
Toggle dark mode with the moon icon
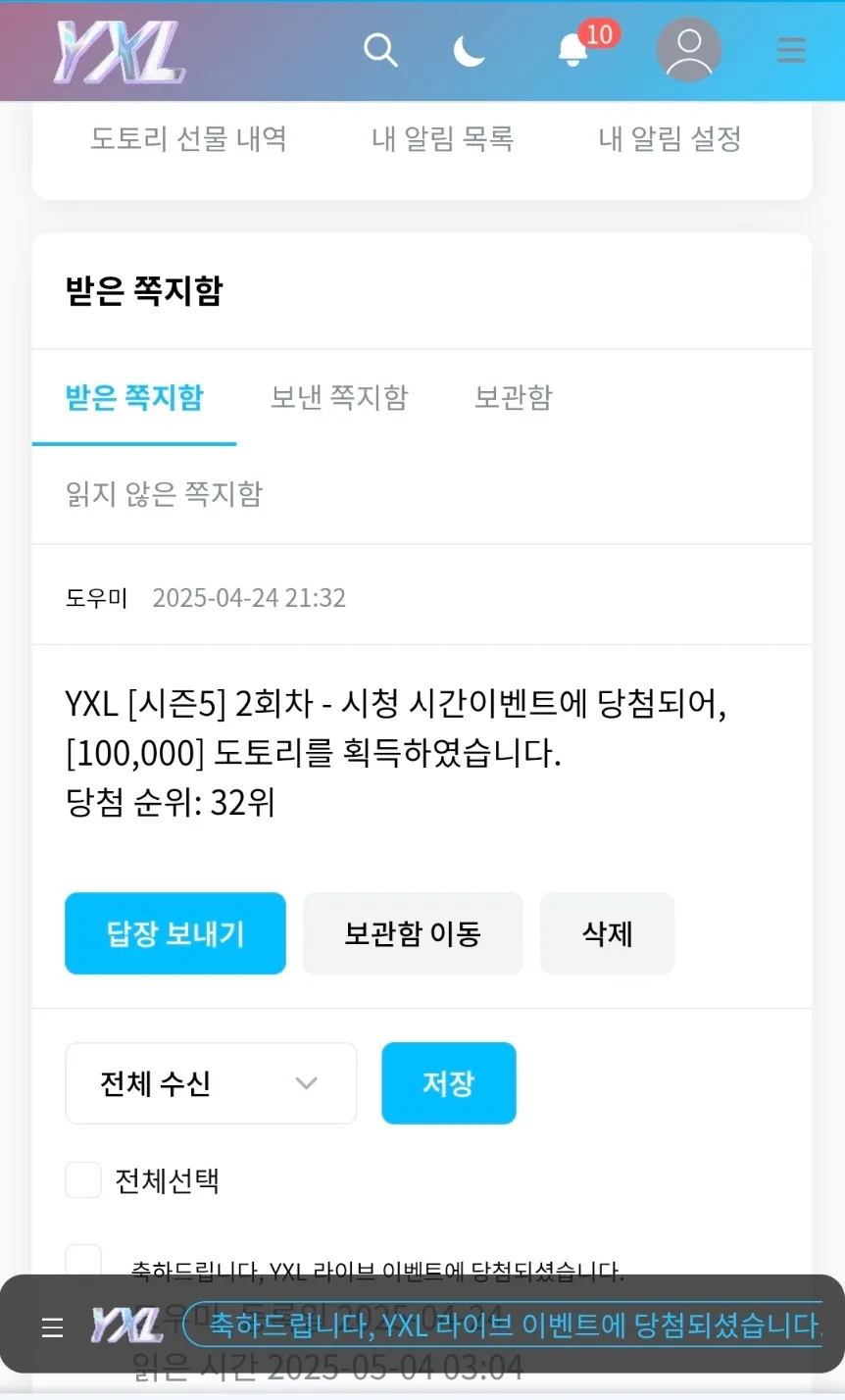[470, 50]
